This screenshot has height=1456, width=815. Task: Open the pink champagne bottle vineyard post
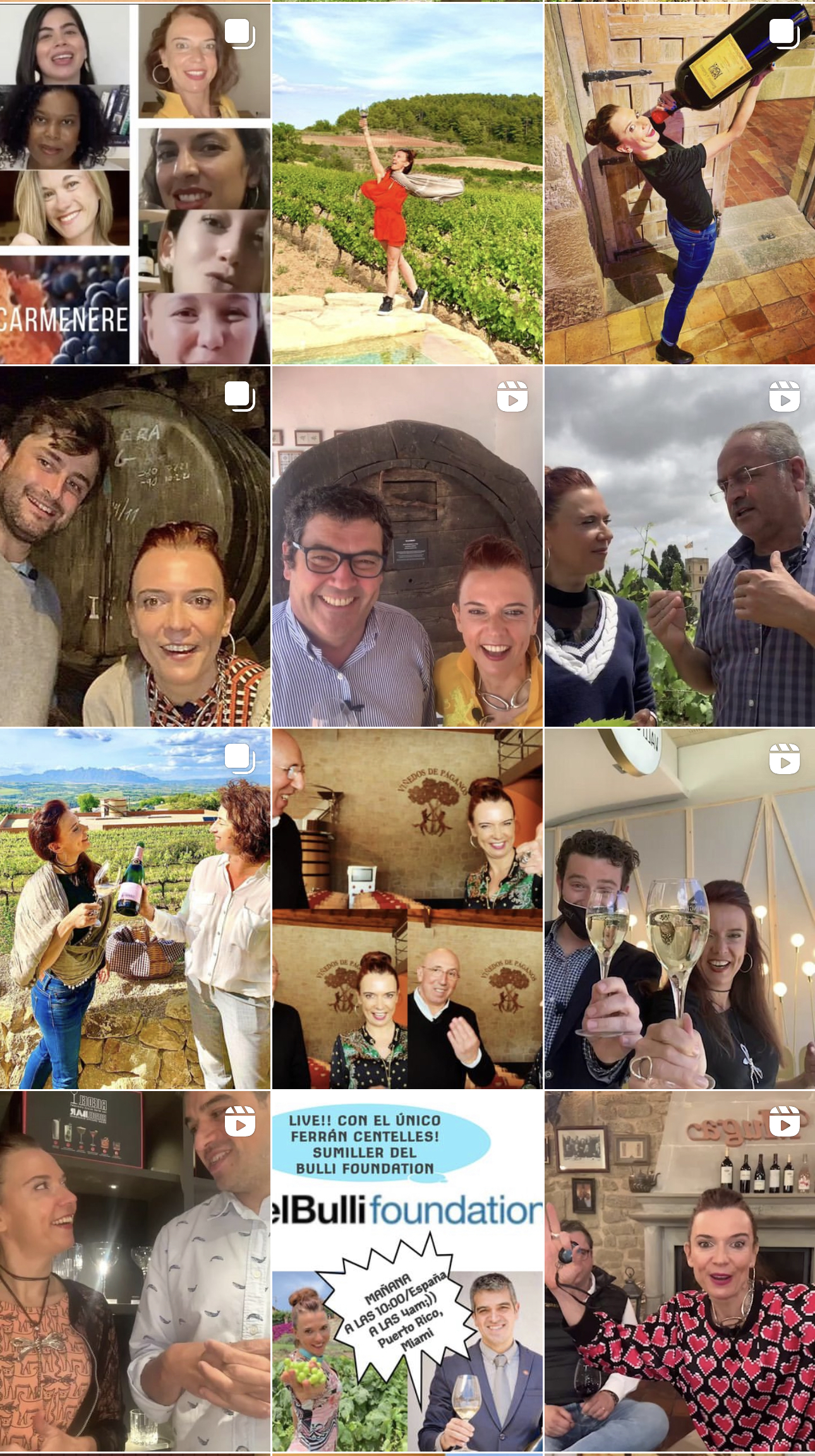(x=135, y=909)
